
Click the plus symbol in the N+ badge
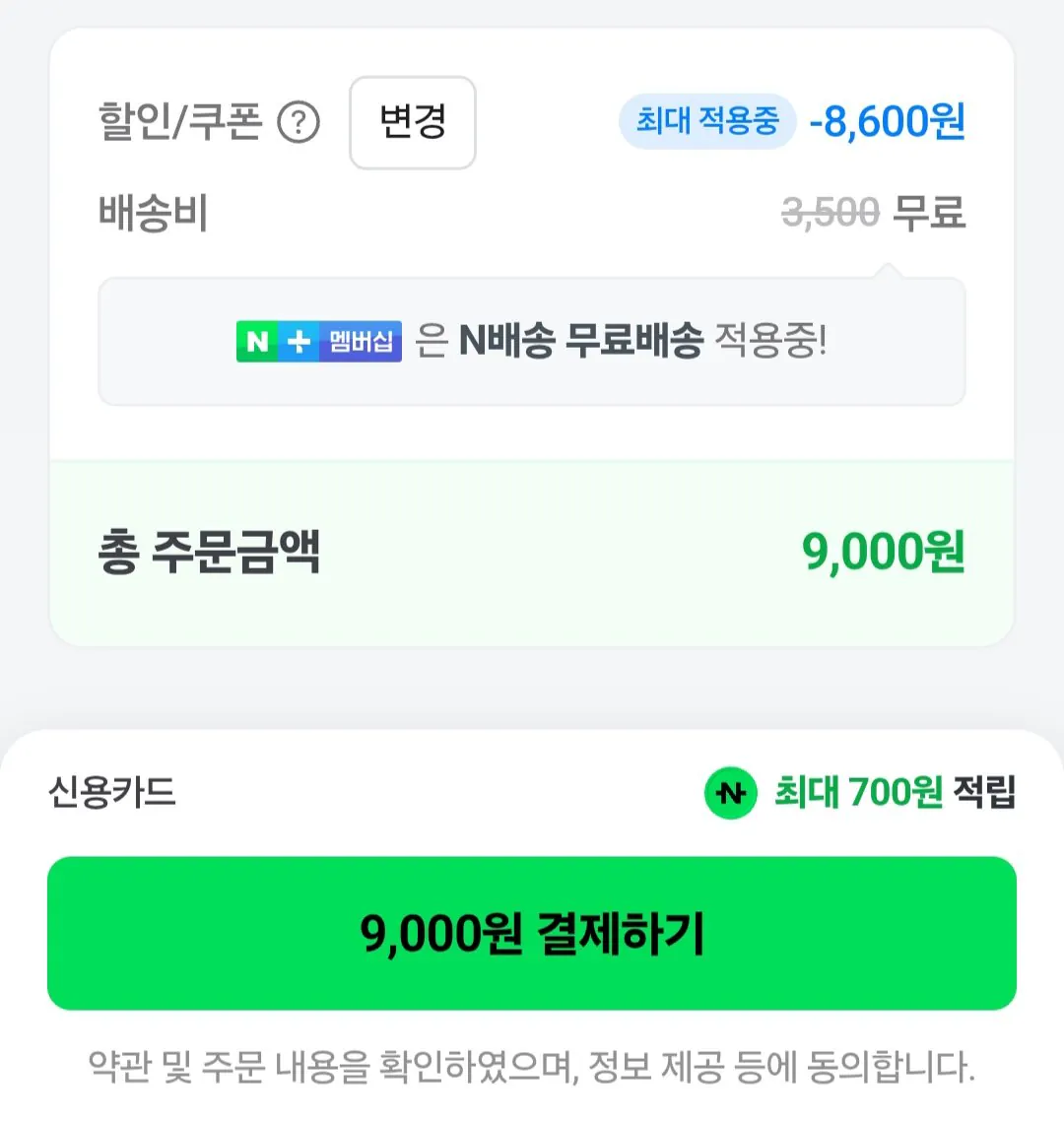(299, 341)
